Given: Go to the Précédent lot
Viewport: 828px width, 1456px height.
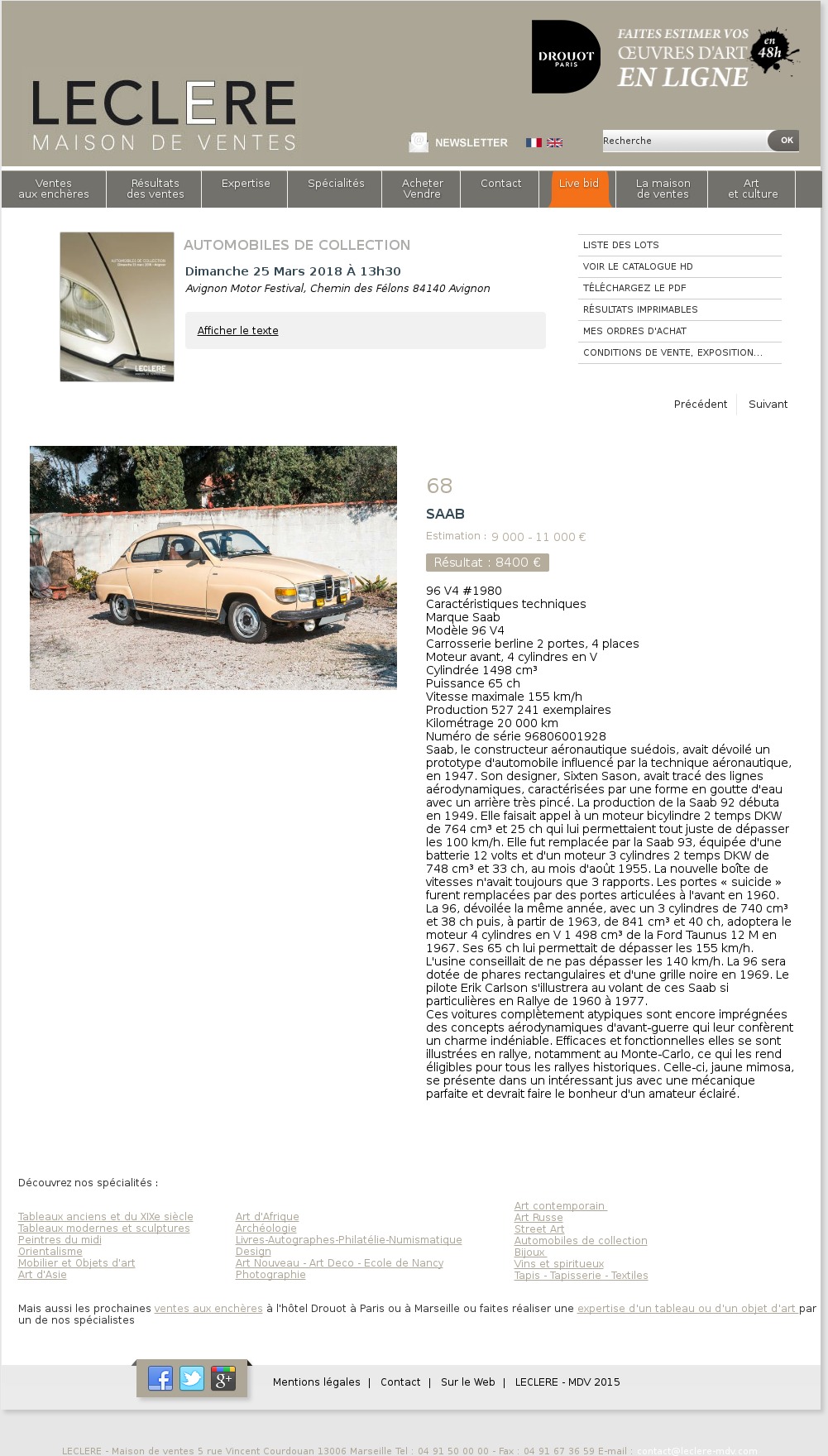Looking at the screenshot, I should tap(700, 404).
